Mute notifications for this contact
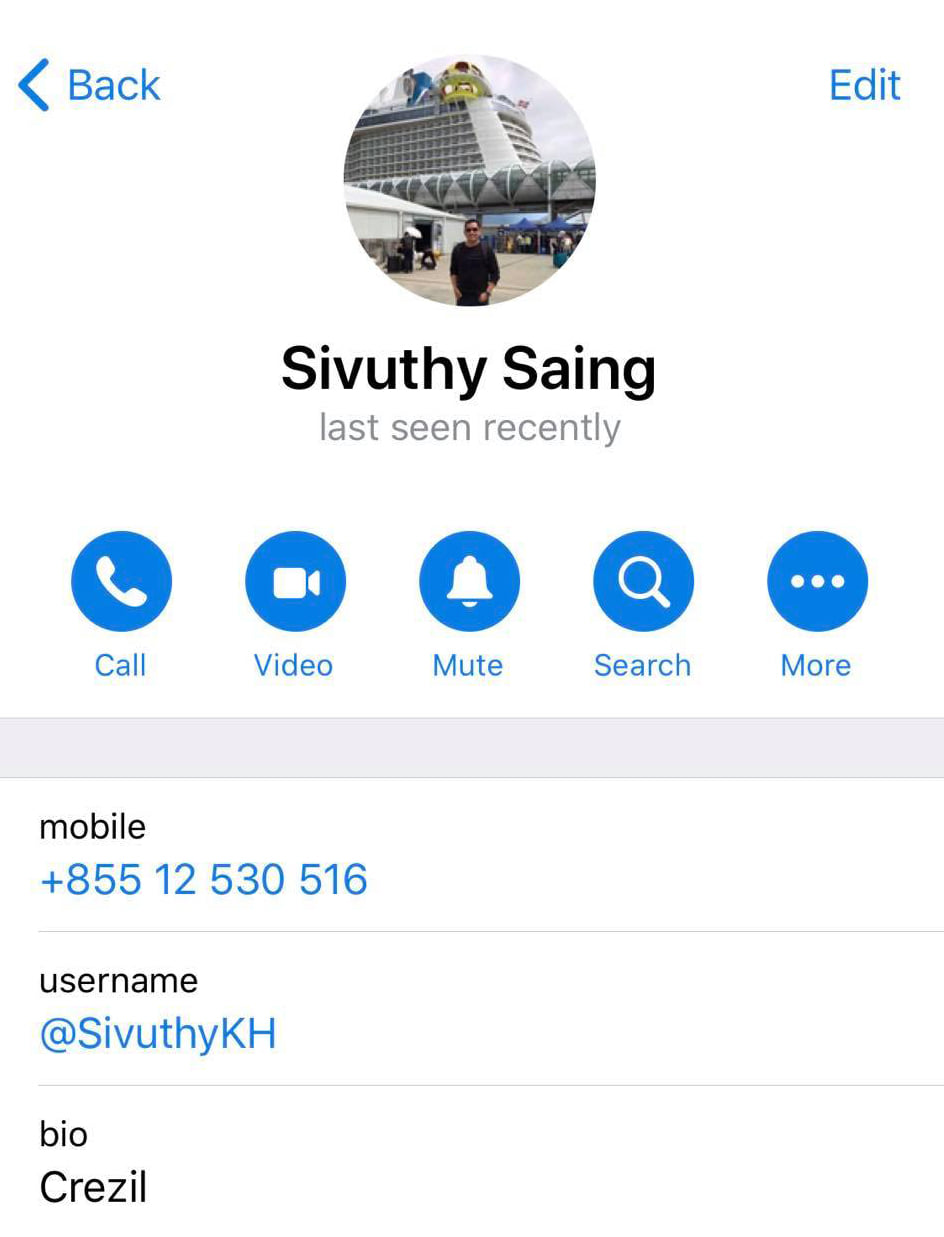 point(469,581)
